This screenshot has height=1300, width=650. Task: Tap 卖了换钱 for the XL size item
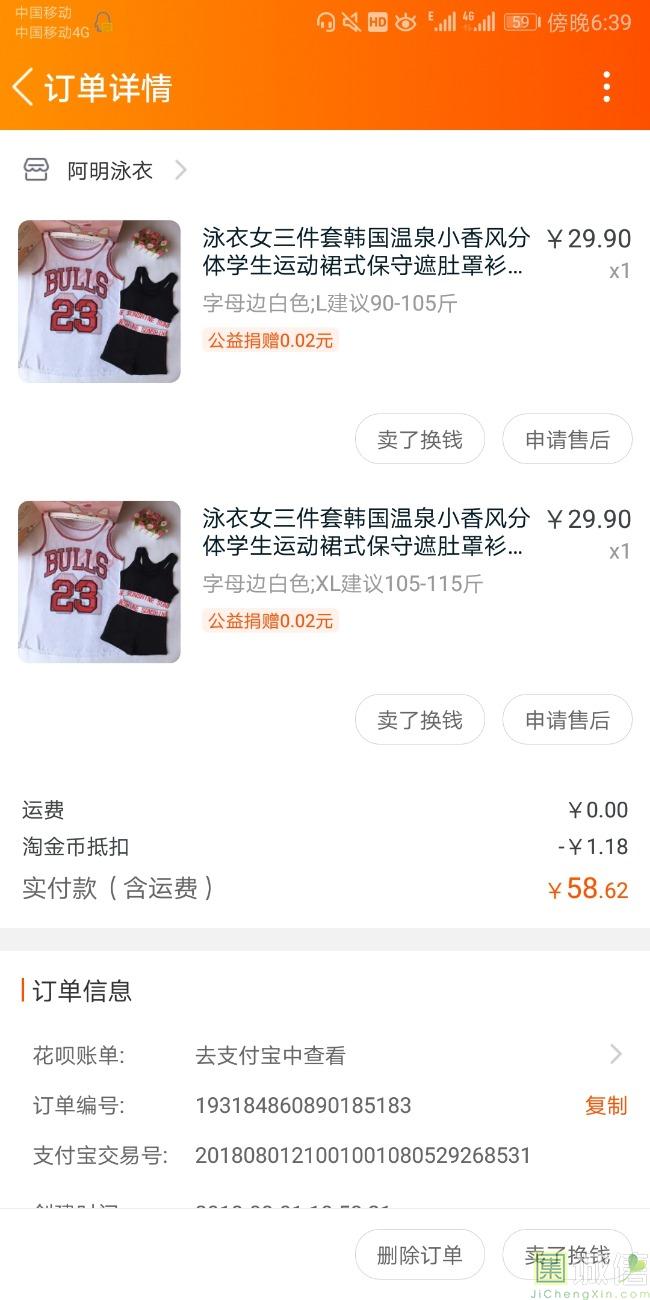pyautogui.click(x=420, y=720)
